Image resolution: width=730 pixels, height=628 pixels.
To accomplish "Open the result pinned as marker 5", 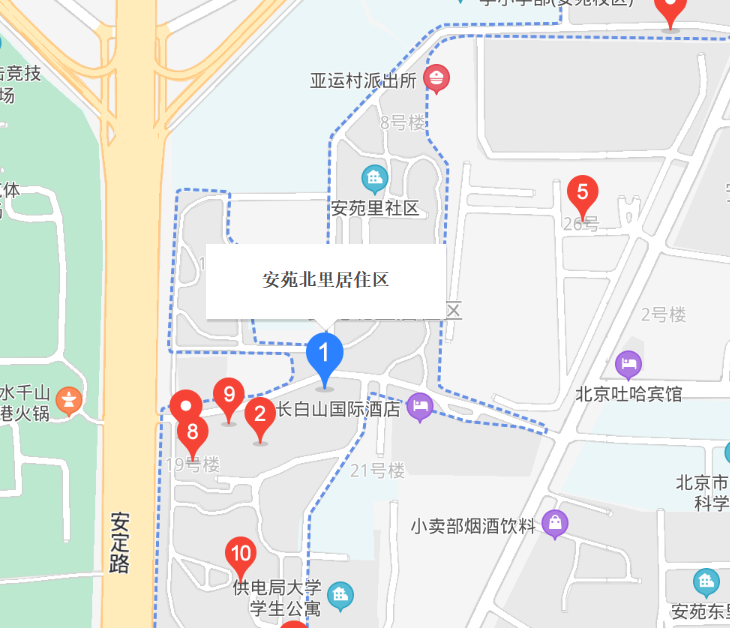I will tap(582, 192).
